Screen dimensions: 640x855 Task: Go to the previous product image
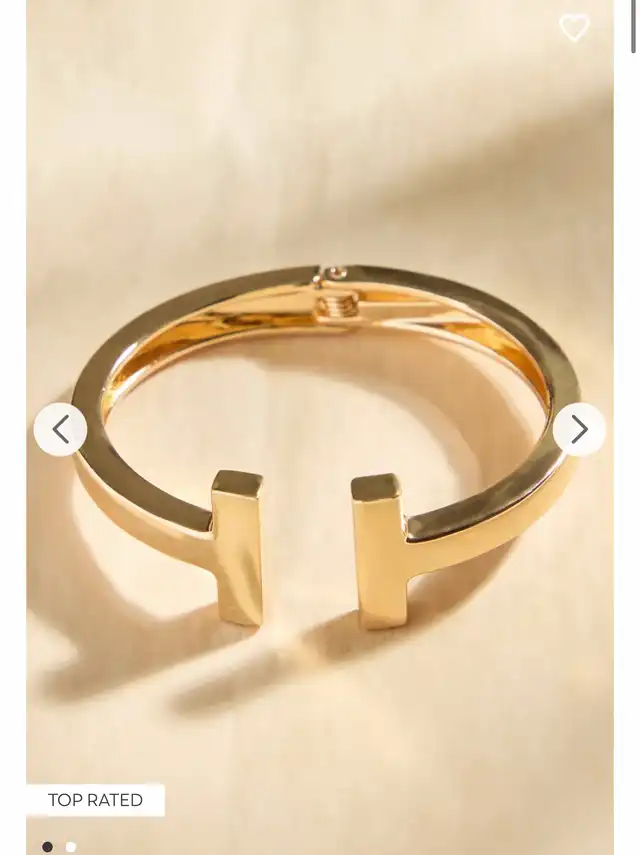pyautogui.click(x=60, y=430)
